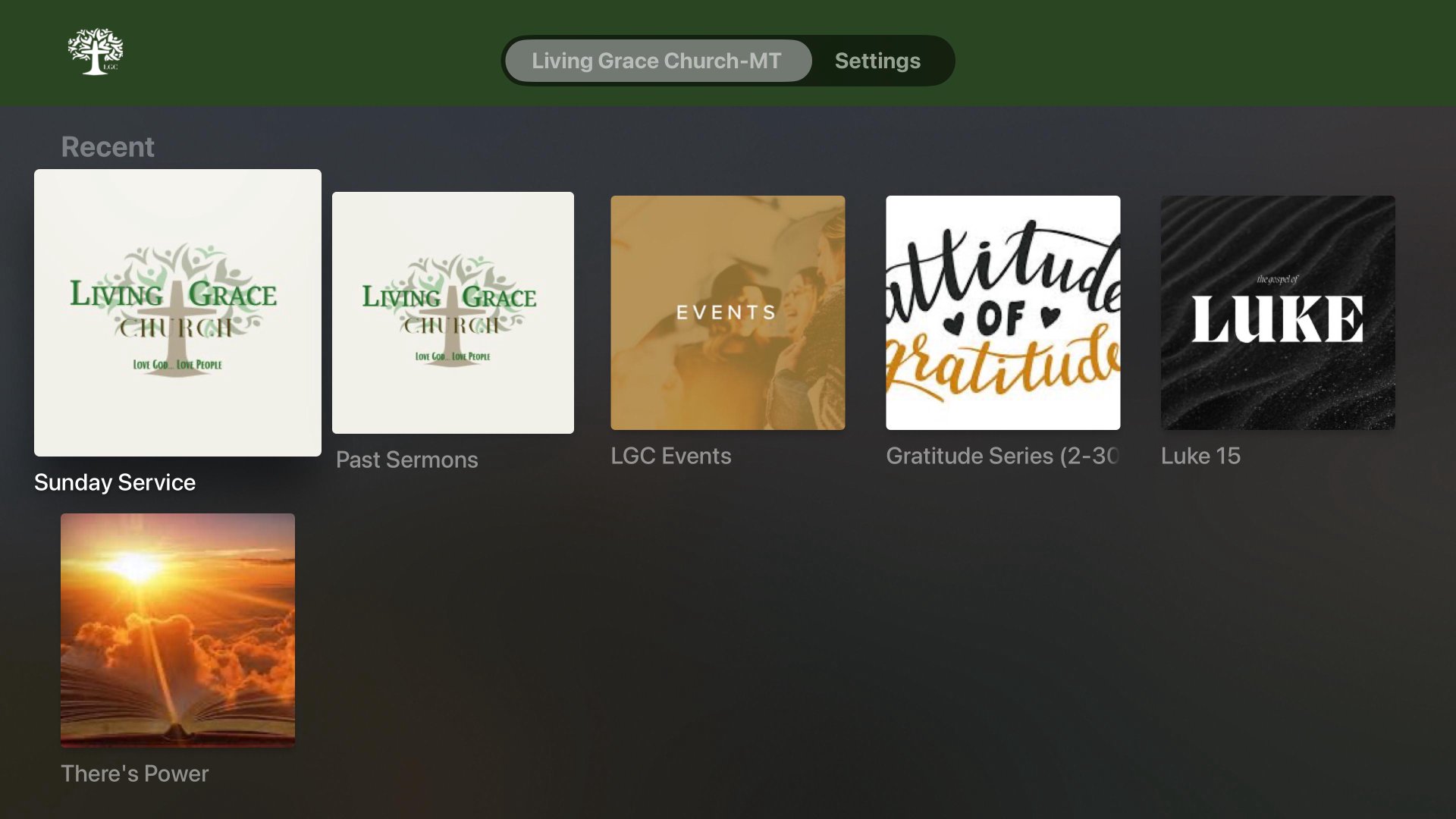
Task: Open the Sunday Service tile
Action: click(x=177, y=312)
